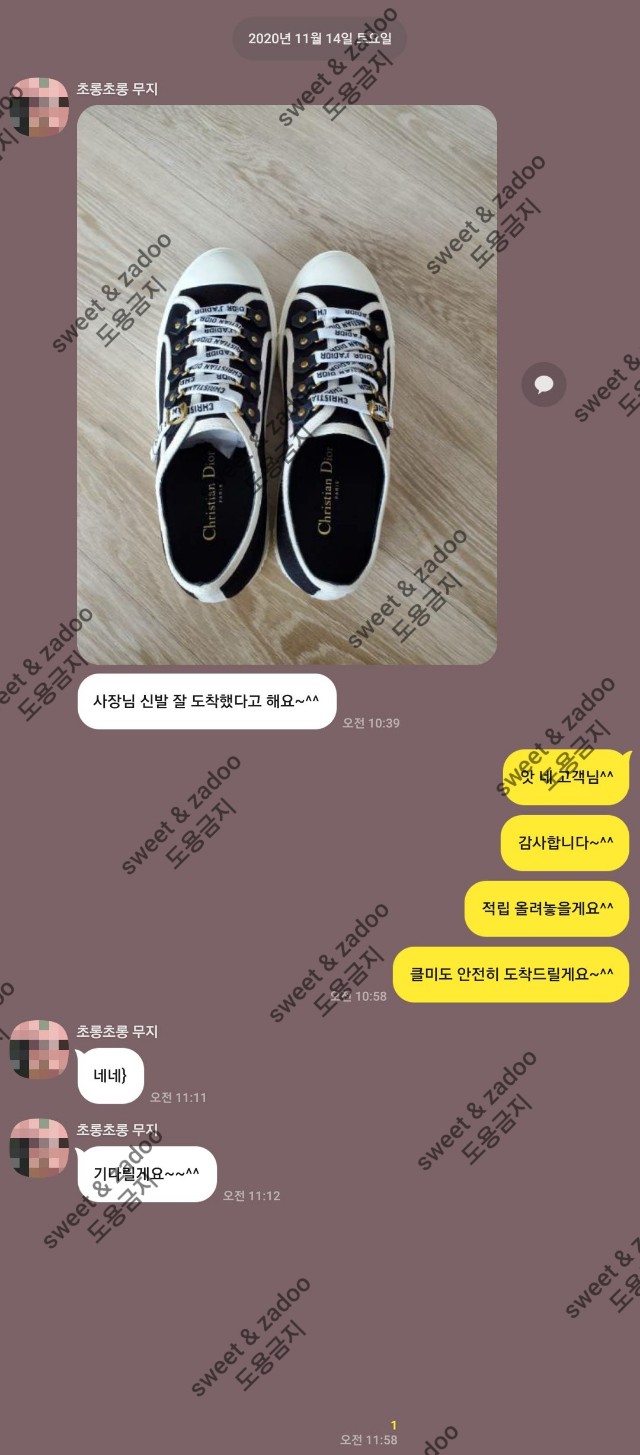
Task: Open the profile picture beside the 기다릴게요 message
Action: coord(39,1147)
